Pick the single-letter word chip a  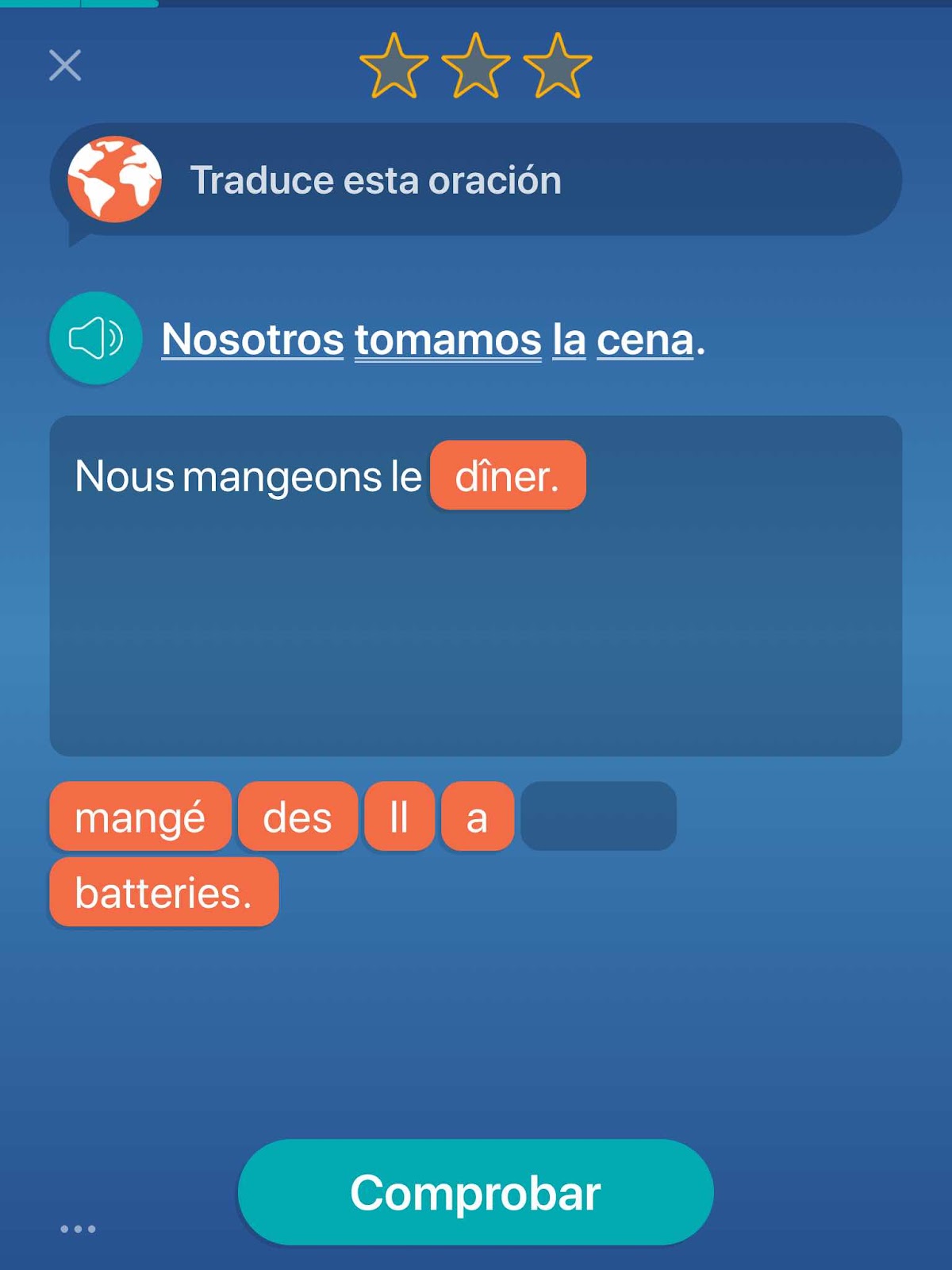tap(477, 817)
